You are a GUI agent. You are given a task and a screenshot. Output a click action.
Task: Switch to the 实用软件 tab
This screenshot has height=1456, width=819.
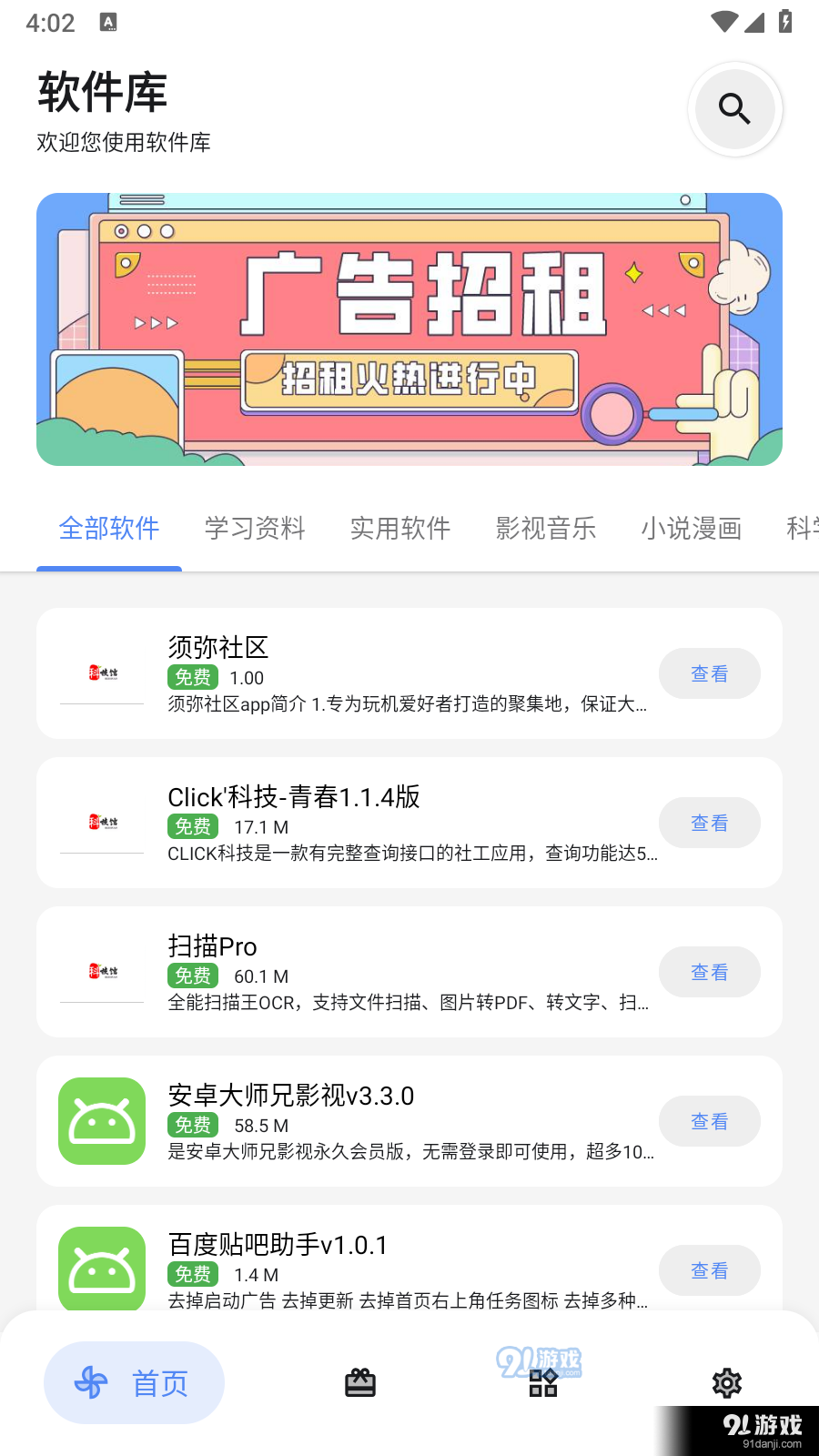(x=400, y=529)
